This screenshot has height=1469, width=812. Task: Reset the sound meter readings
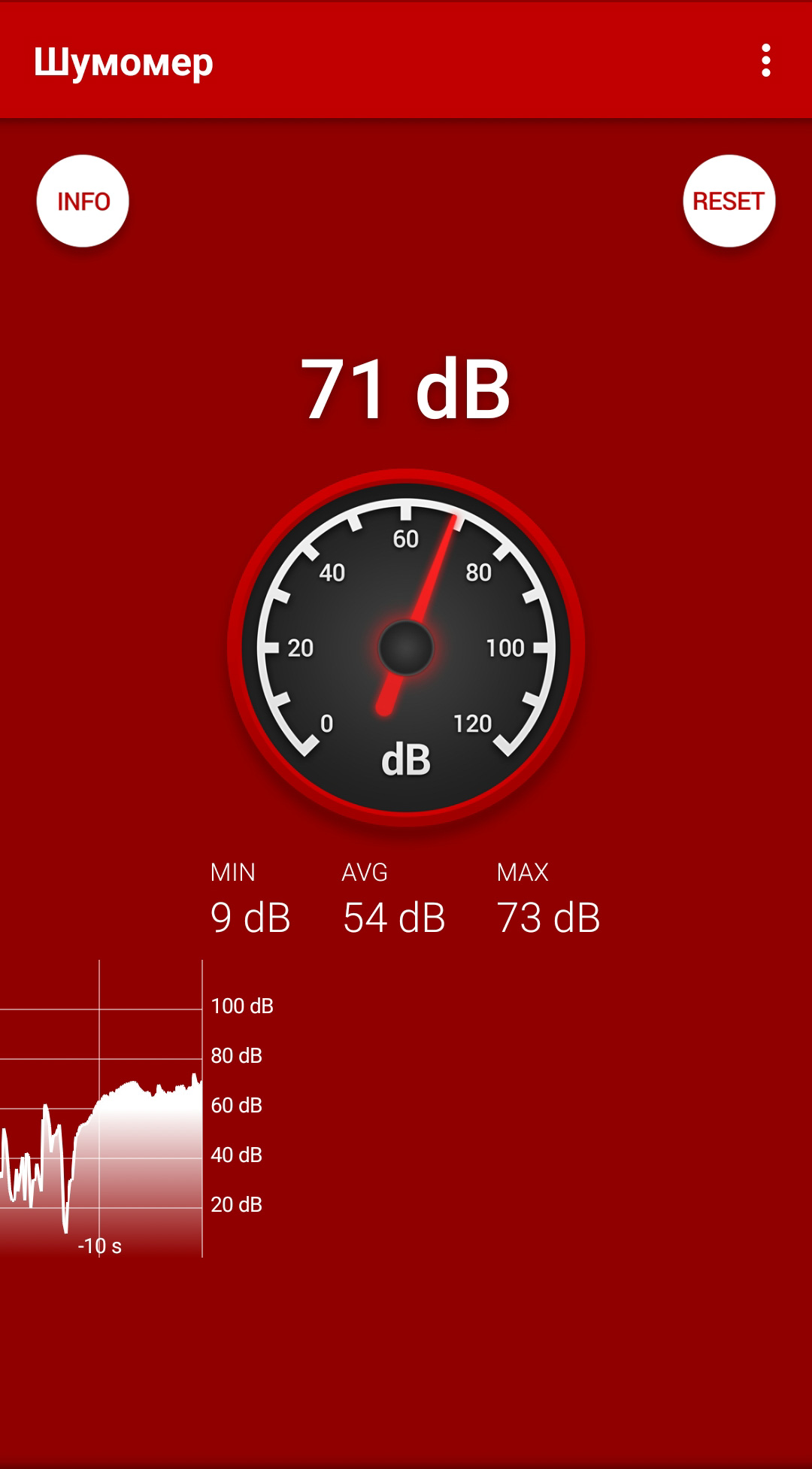(729, 202)
